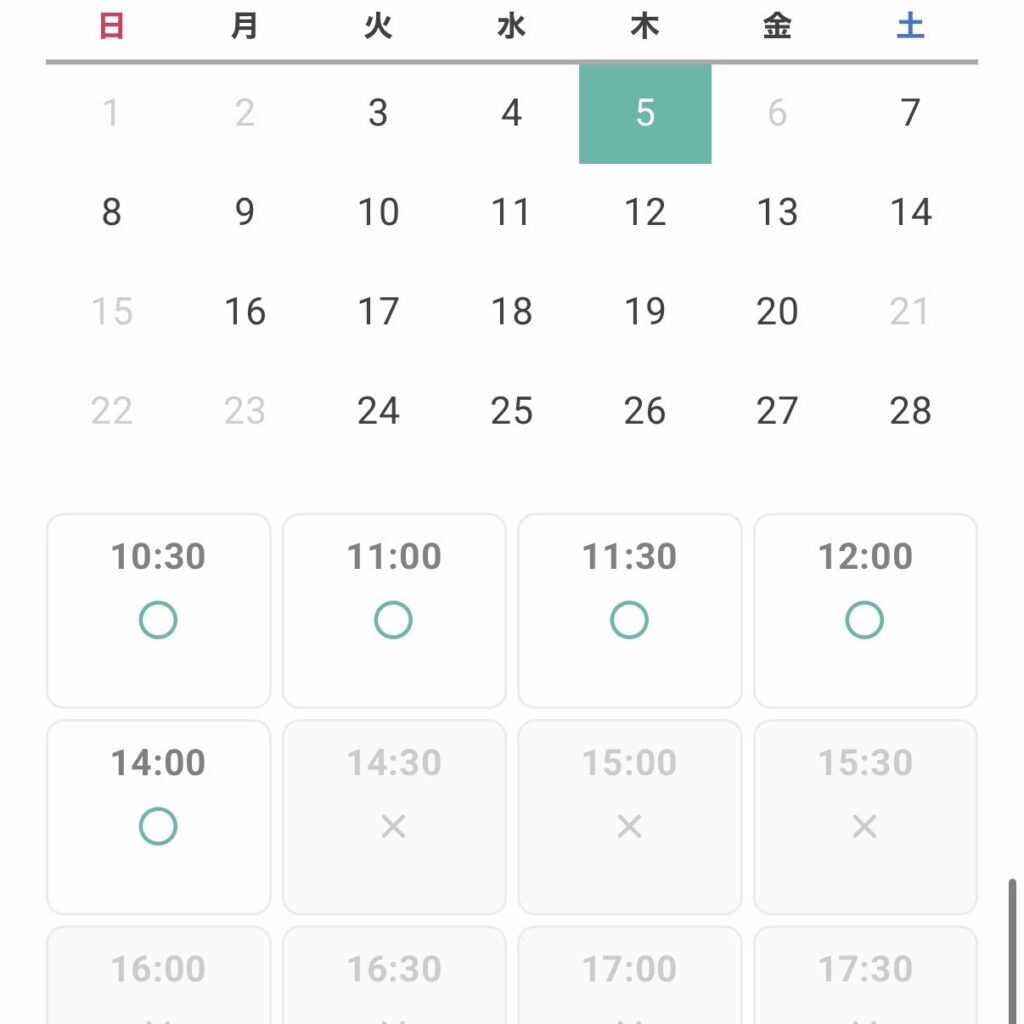
Task: Choose date 28 on the calendar
Action: tap(910, 410)
